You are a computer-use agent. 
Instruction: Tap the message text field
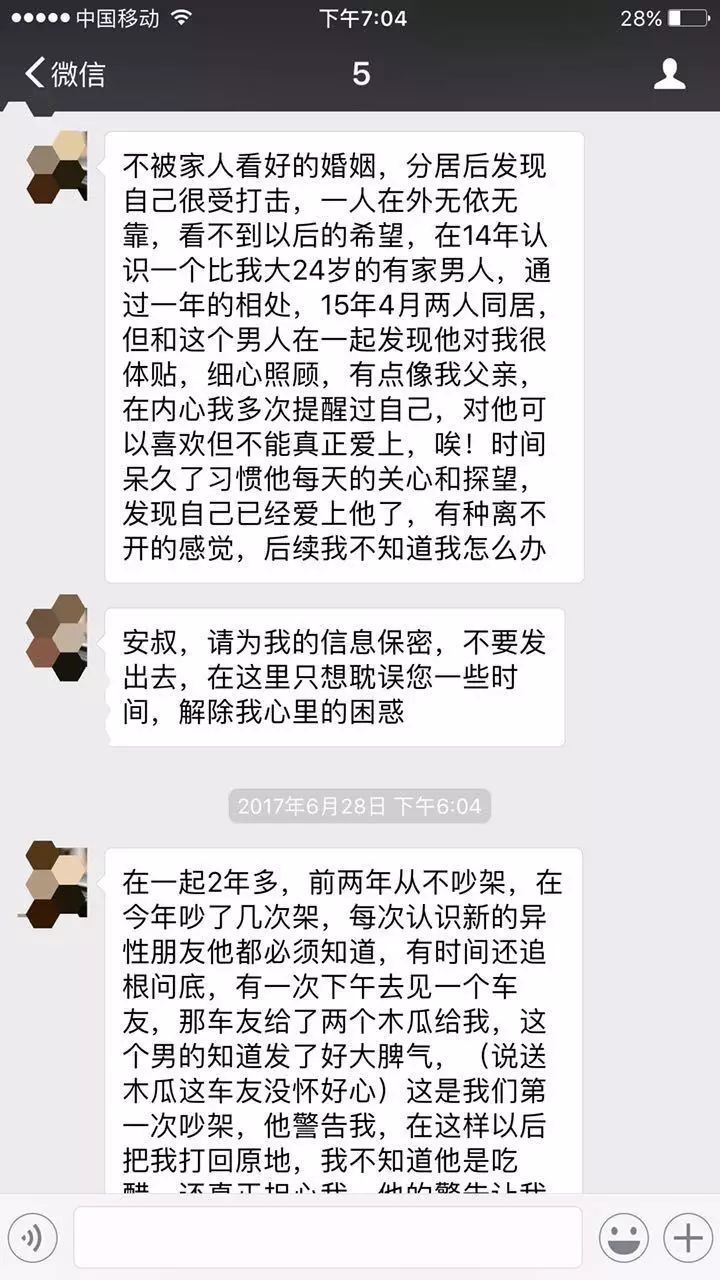[328, 1238]
